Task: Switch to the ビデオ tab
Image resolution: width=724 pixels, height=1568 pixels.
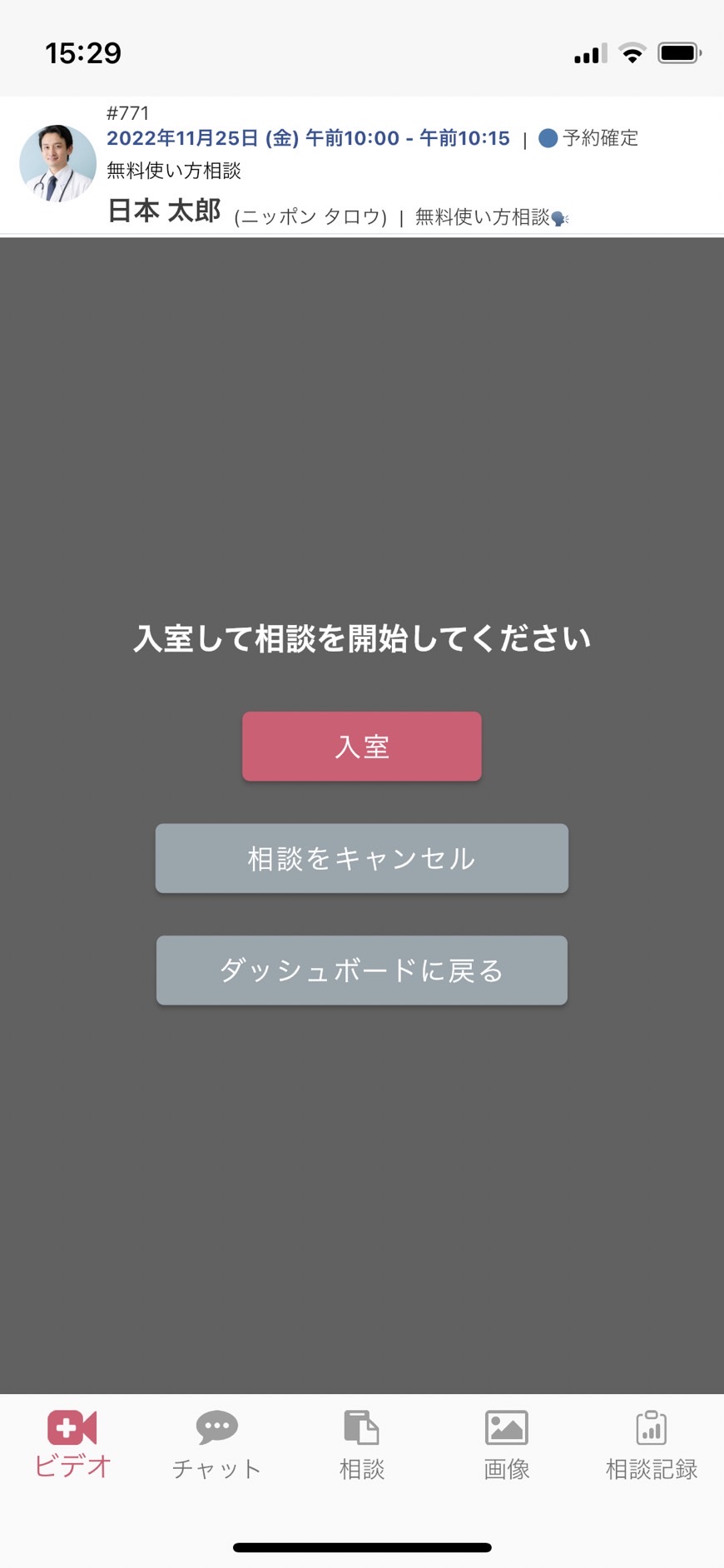Action: coord(72,1445)
